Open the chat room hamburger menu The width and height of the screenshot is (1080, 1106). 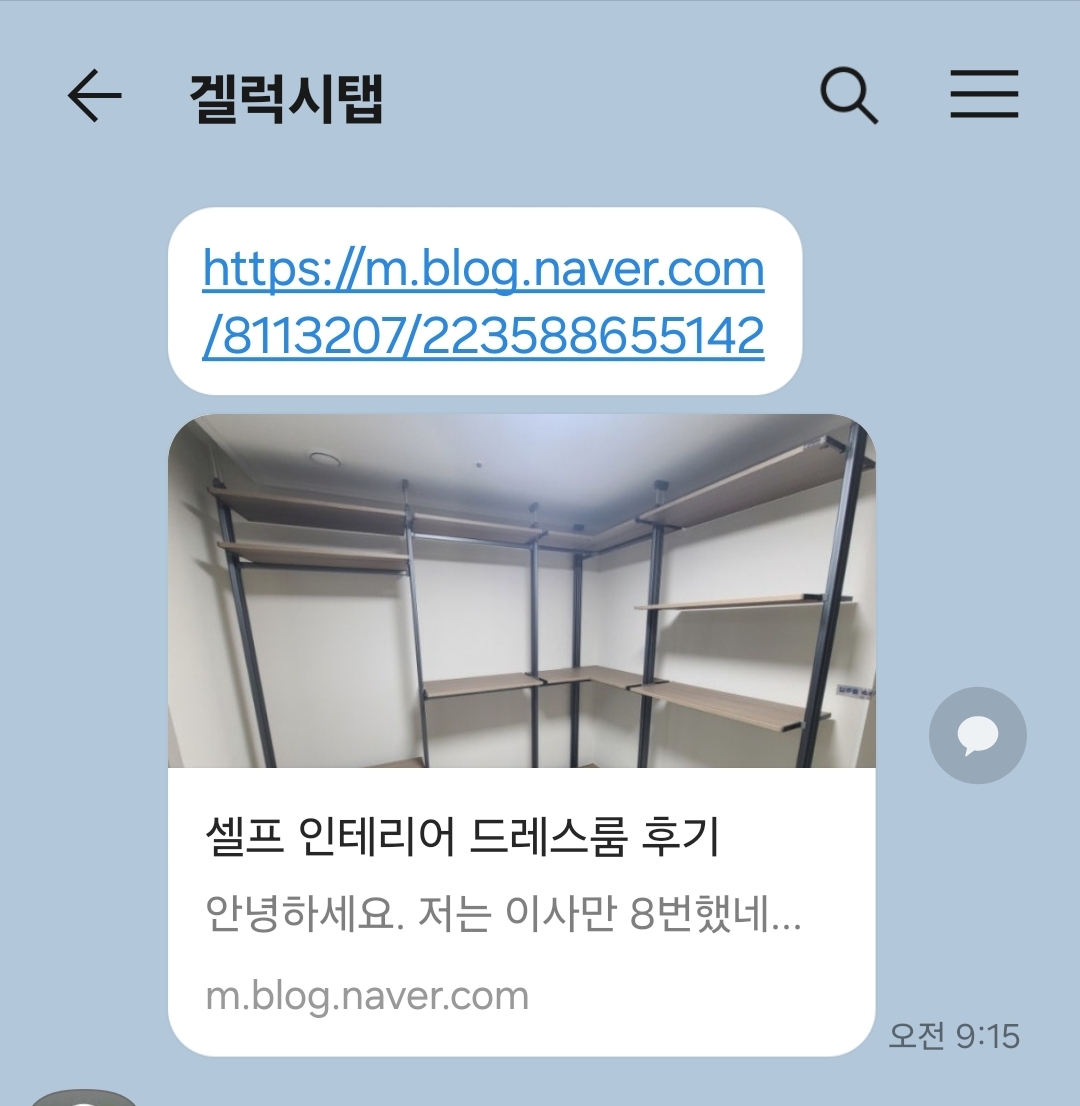(x=984, y=97)
